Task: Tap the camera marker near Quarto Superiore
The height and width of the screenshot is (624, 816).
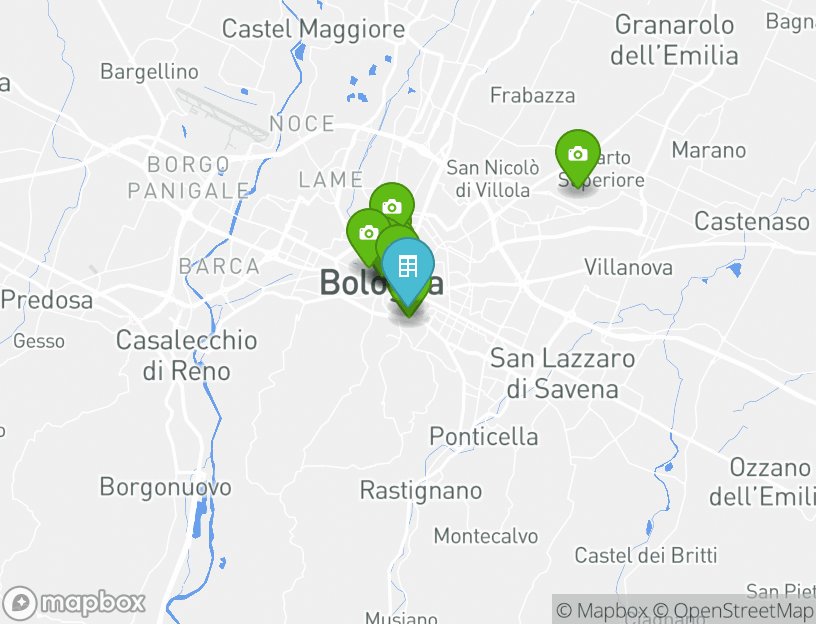Action: [577, 155]
